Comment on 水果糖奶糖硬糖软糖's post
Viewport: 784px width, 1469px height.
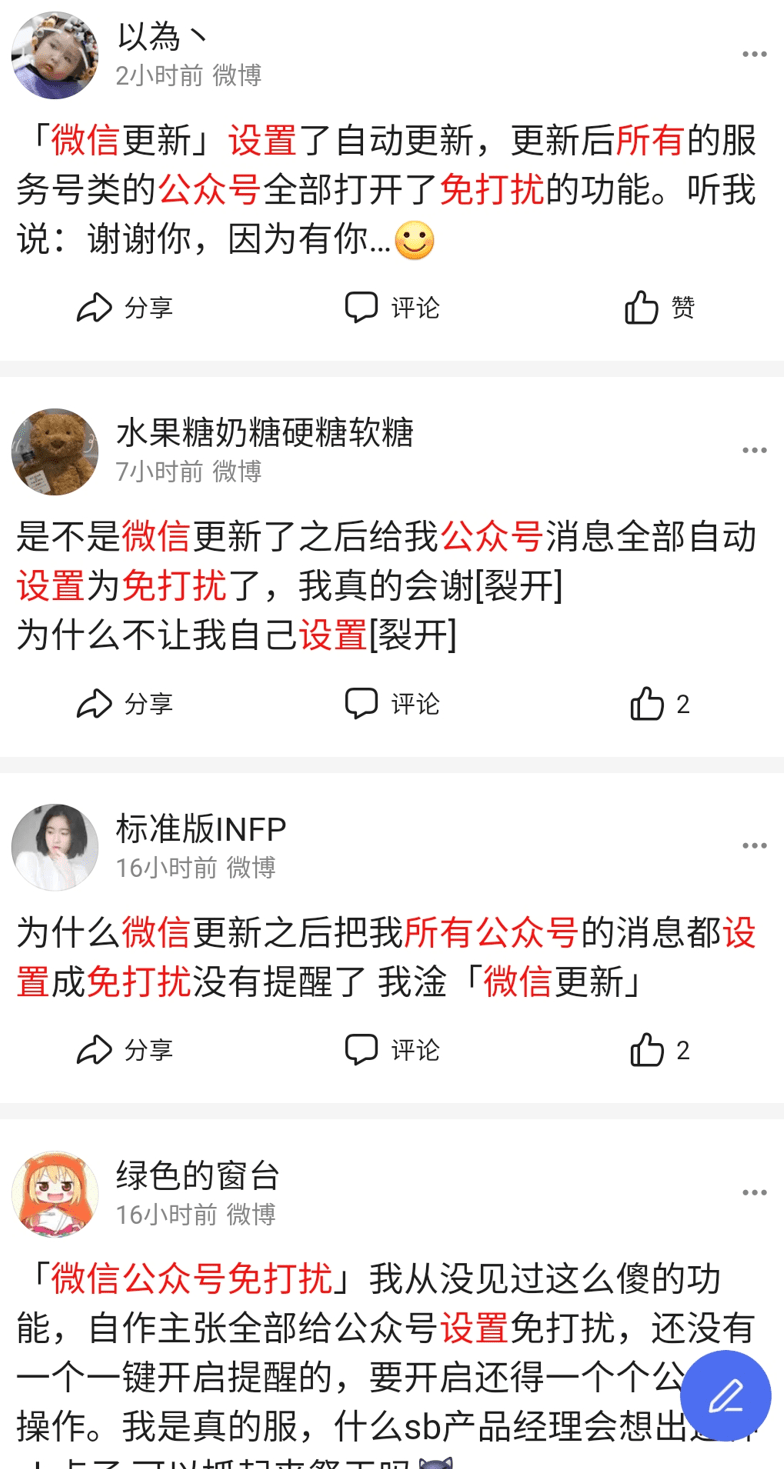[392, 704]
